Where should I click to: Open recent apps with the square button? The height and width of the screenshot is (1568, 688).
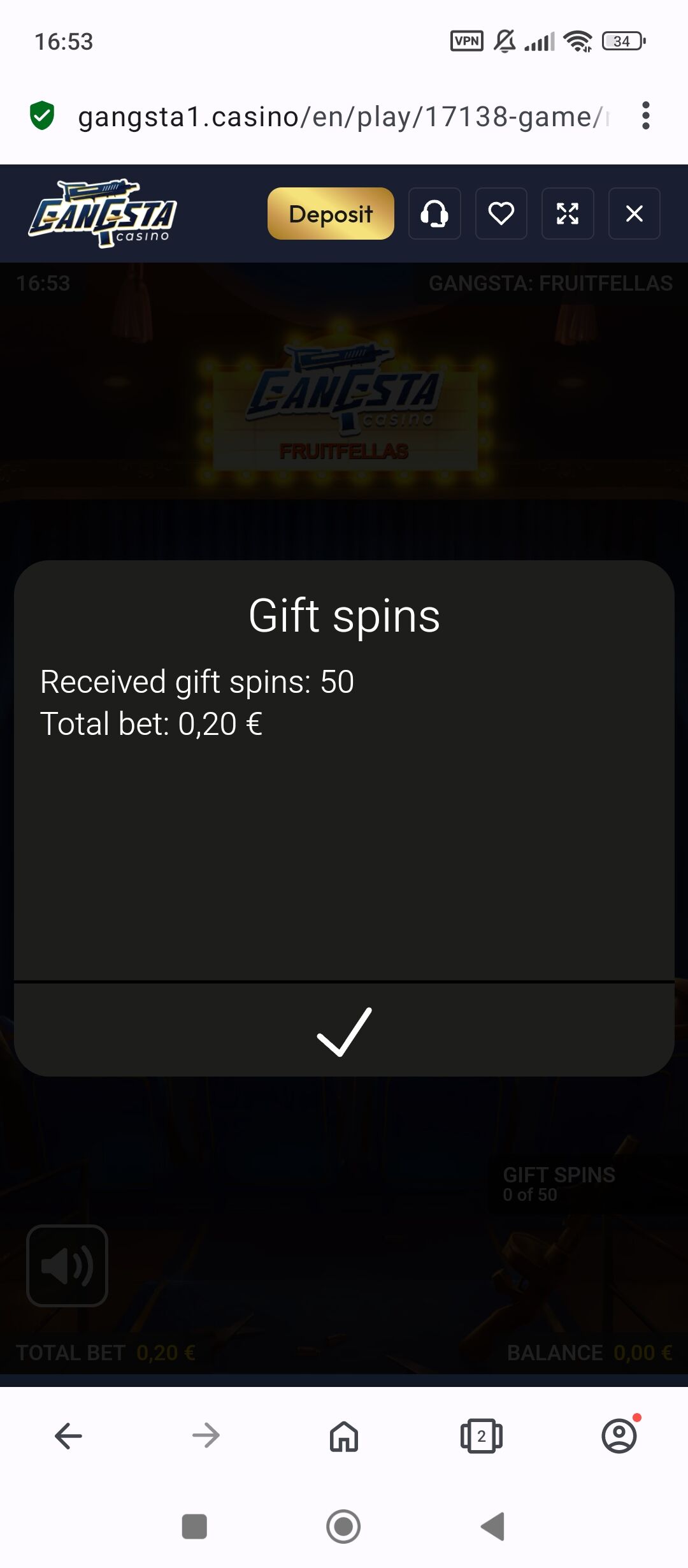pos(194,1527)
